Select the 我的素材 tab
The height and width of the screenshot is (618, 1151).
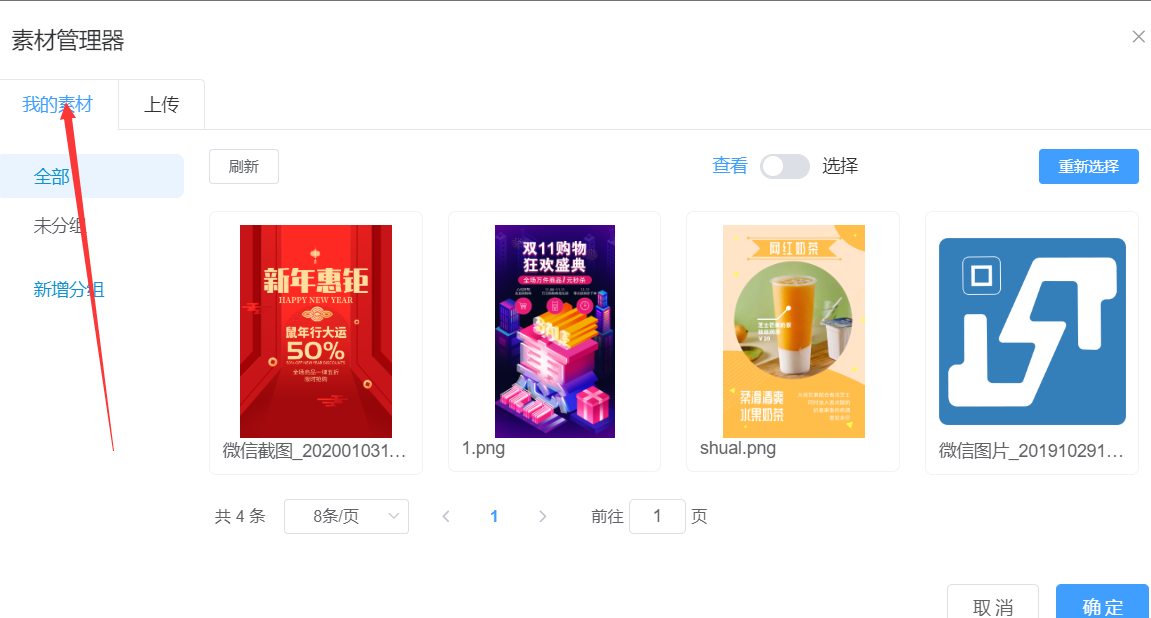58,105
